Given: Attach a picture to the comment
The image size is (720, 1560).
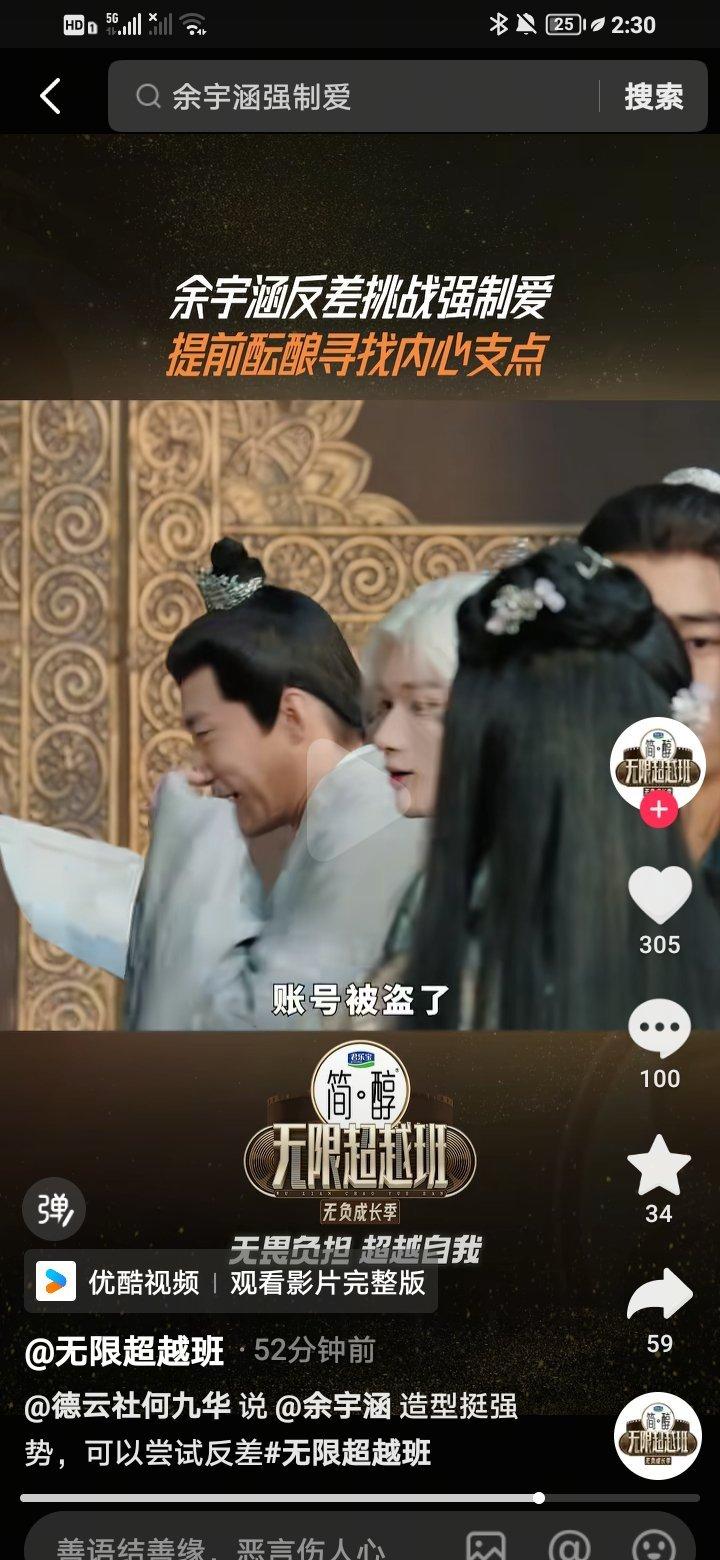Looking at the screenshot, I should [486, 1546].
